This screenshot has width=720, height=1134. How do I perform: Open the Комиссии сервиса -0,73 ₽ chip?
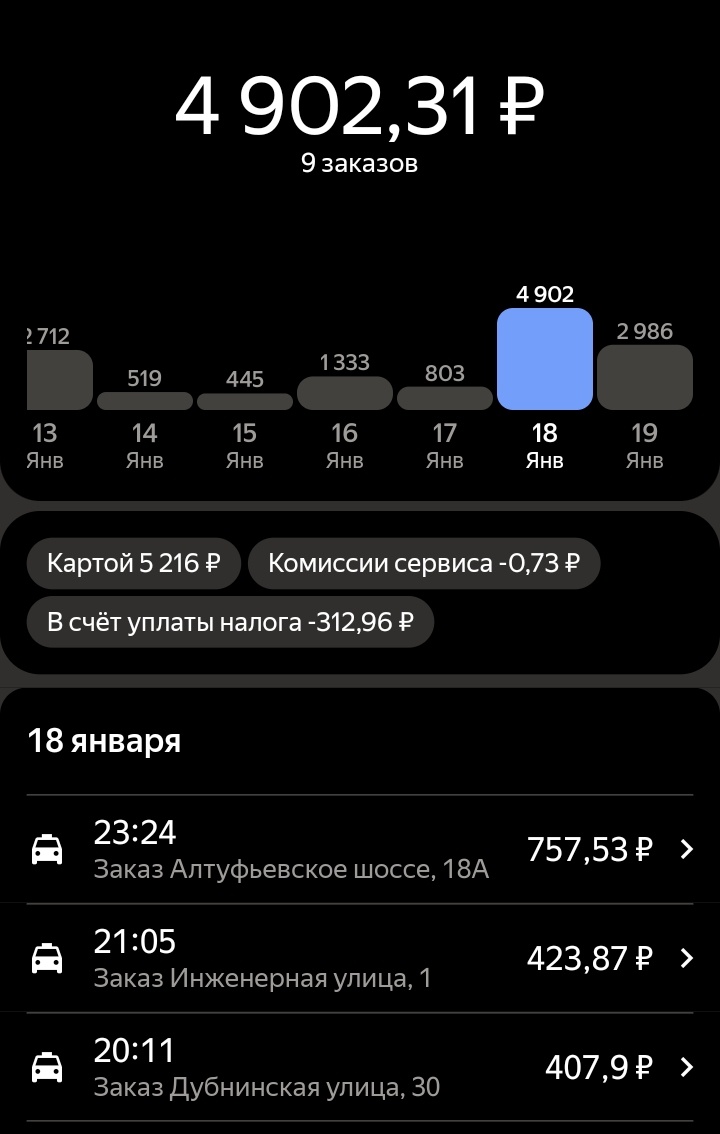[421, 563]
